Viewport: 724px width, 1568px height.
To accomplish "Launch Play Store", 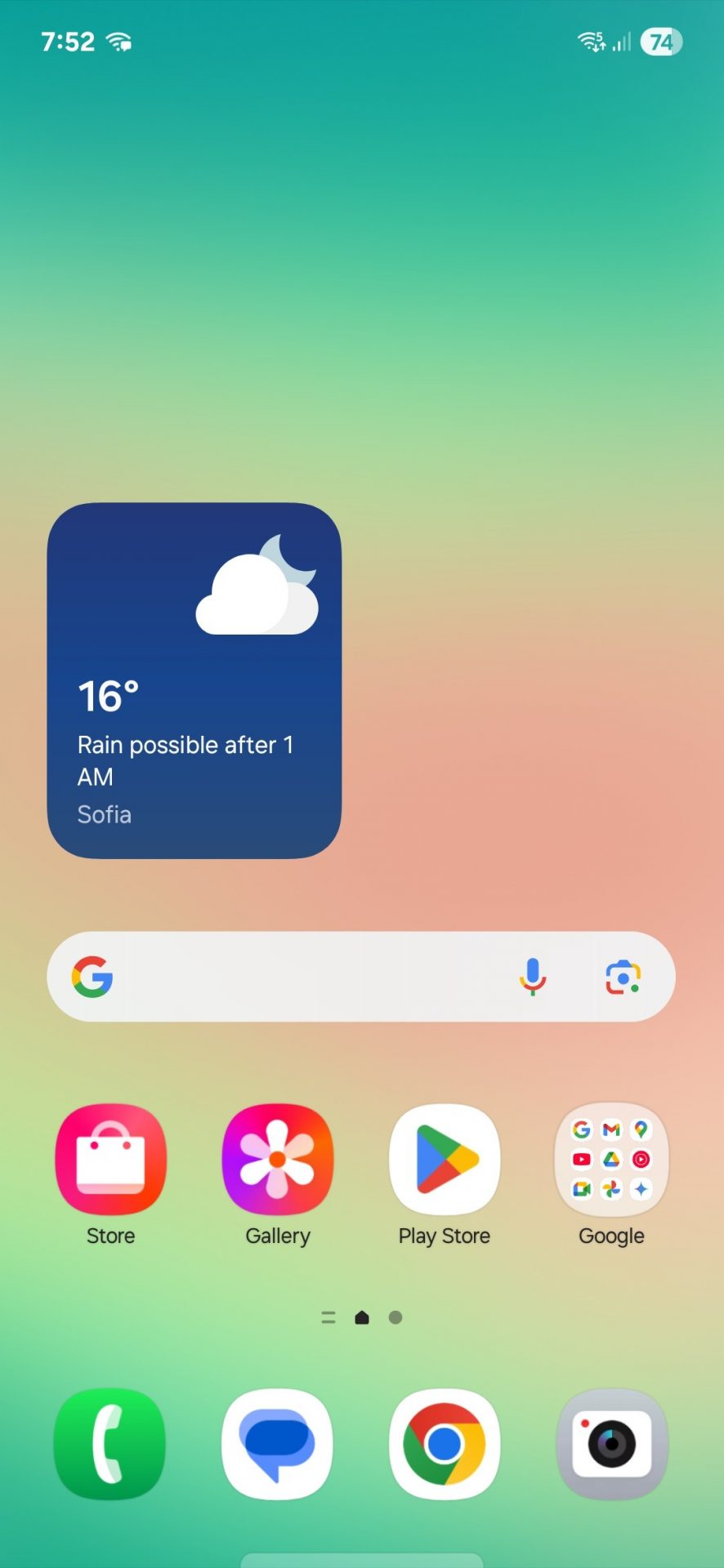I will (x=445, y=1160).
